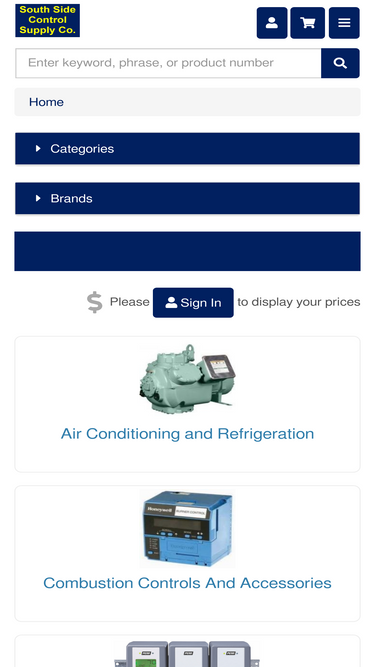This screenshot has height=667, width=375.
Task: Expand the Categories section
Action: 188,148
